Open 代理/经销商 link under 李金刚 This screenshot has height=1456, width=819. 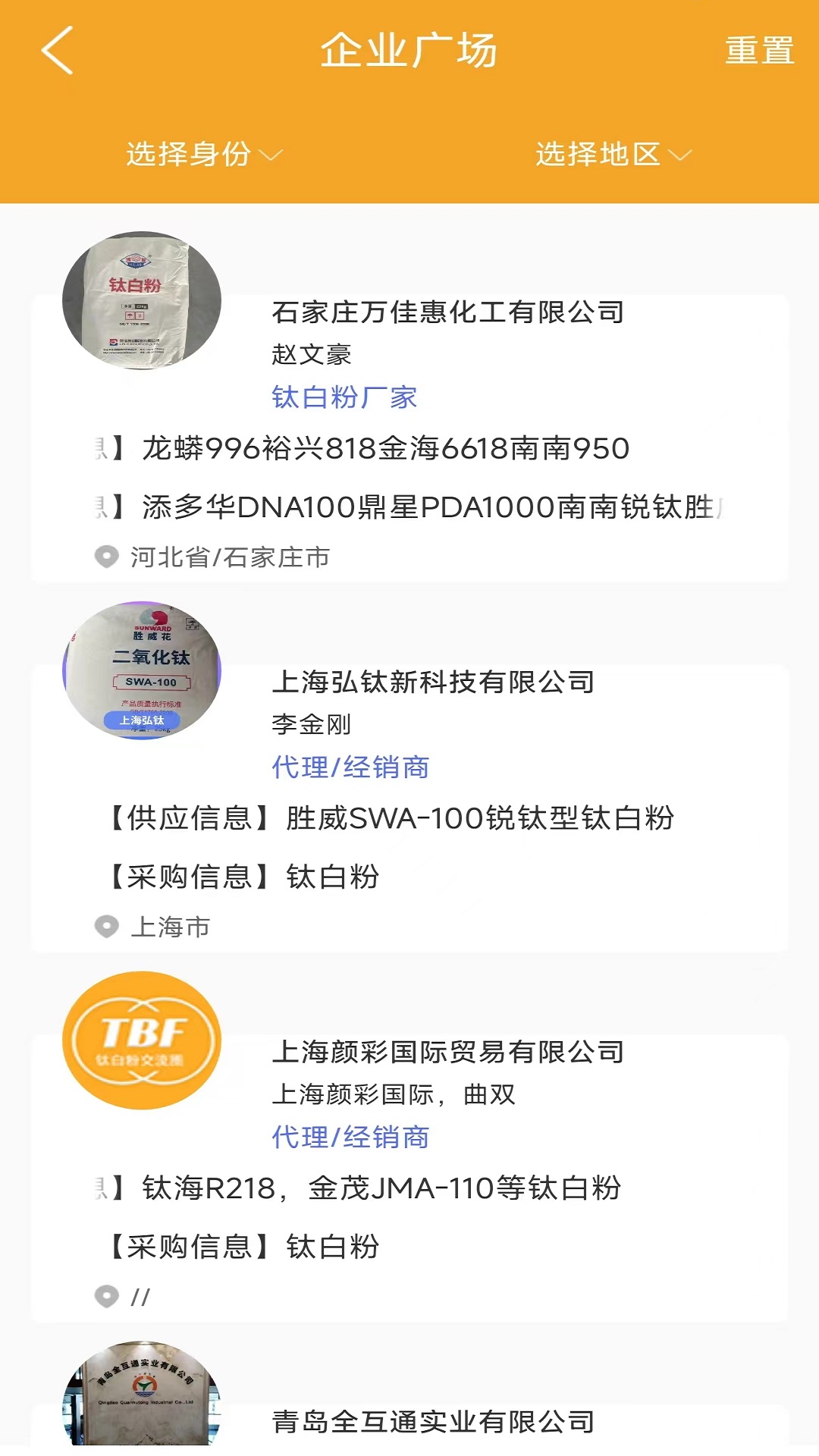(350, 767)
